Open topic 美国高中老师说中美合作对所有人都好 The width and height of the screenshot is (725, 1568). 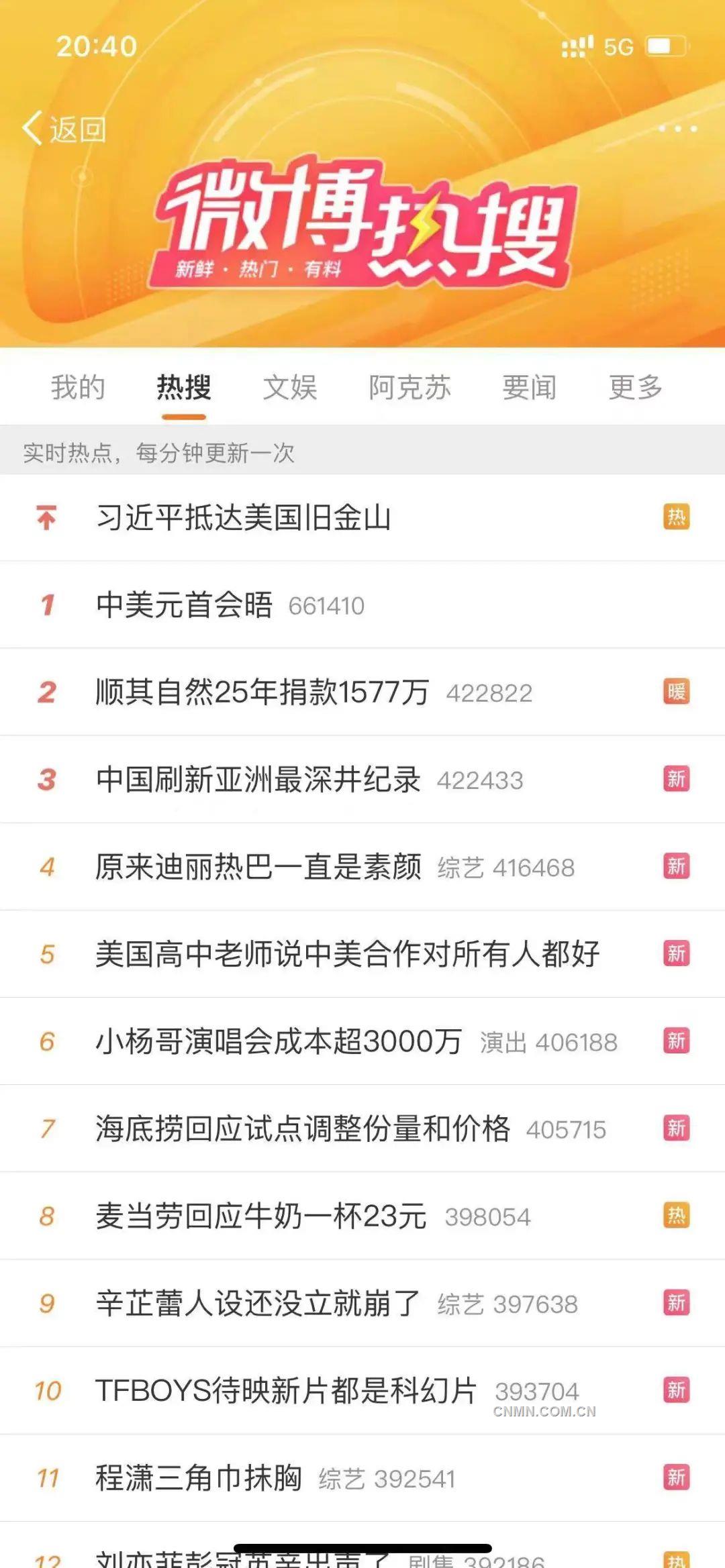347,954
